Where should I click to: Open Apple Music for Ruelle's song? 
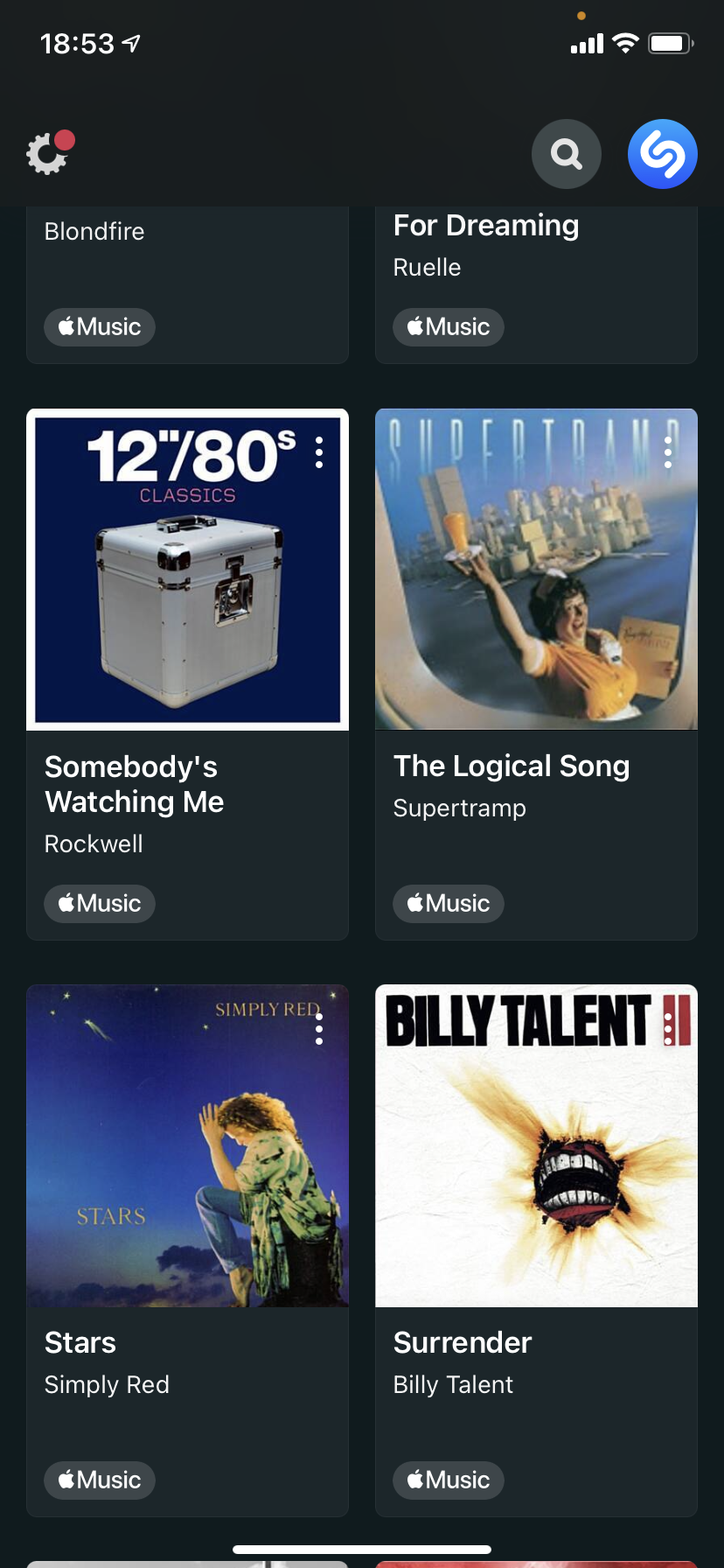449,327
